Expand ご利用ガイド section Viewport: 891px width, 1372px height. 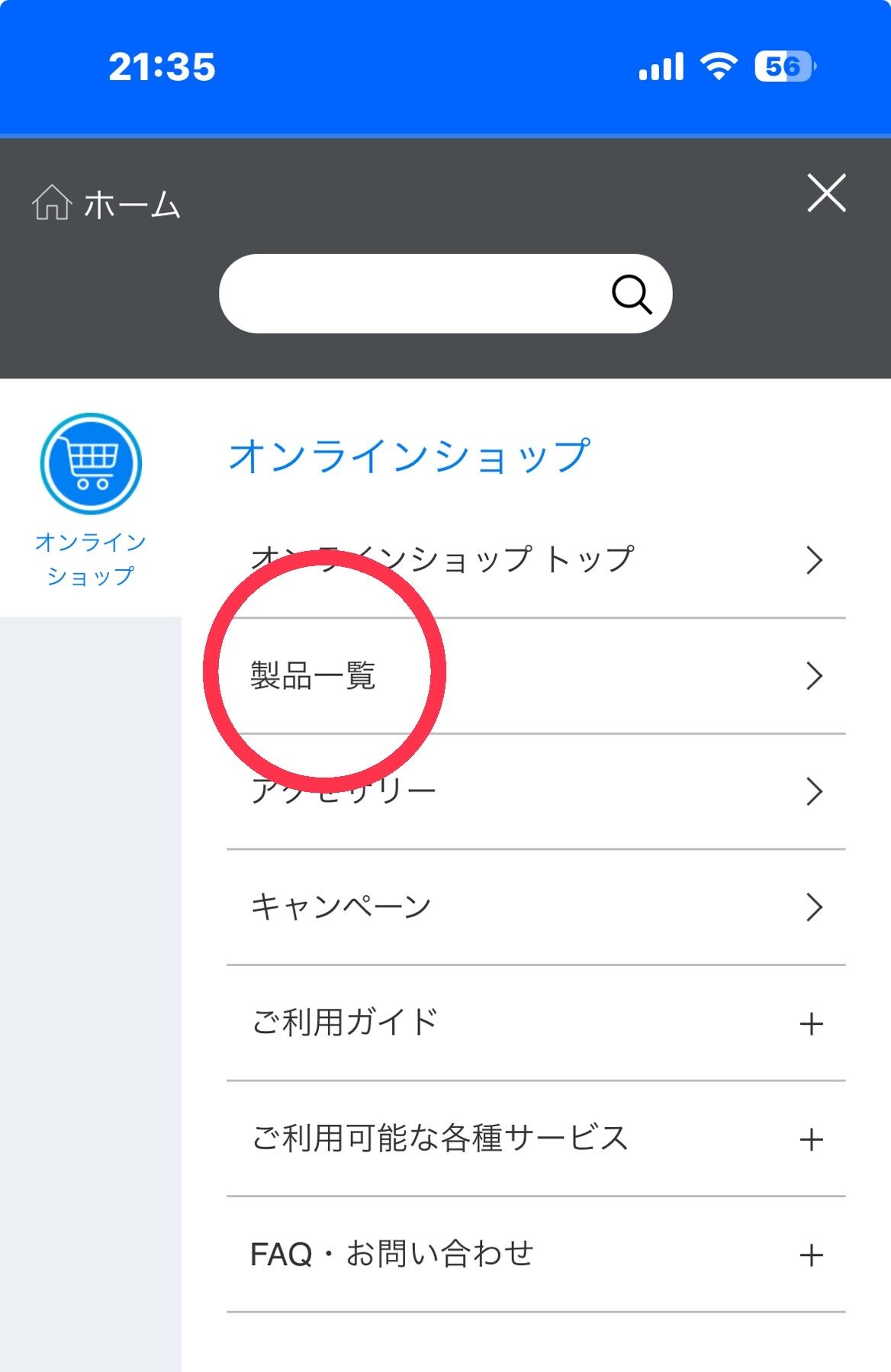(x=536, y=1023)
